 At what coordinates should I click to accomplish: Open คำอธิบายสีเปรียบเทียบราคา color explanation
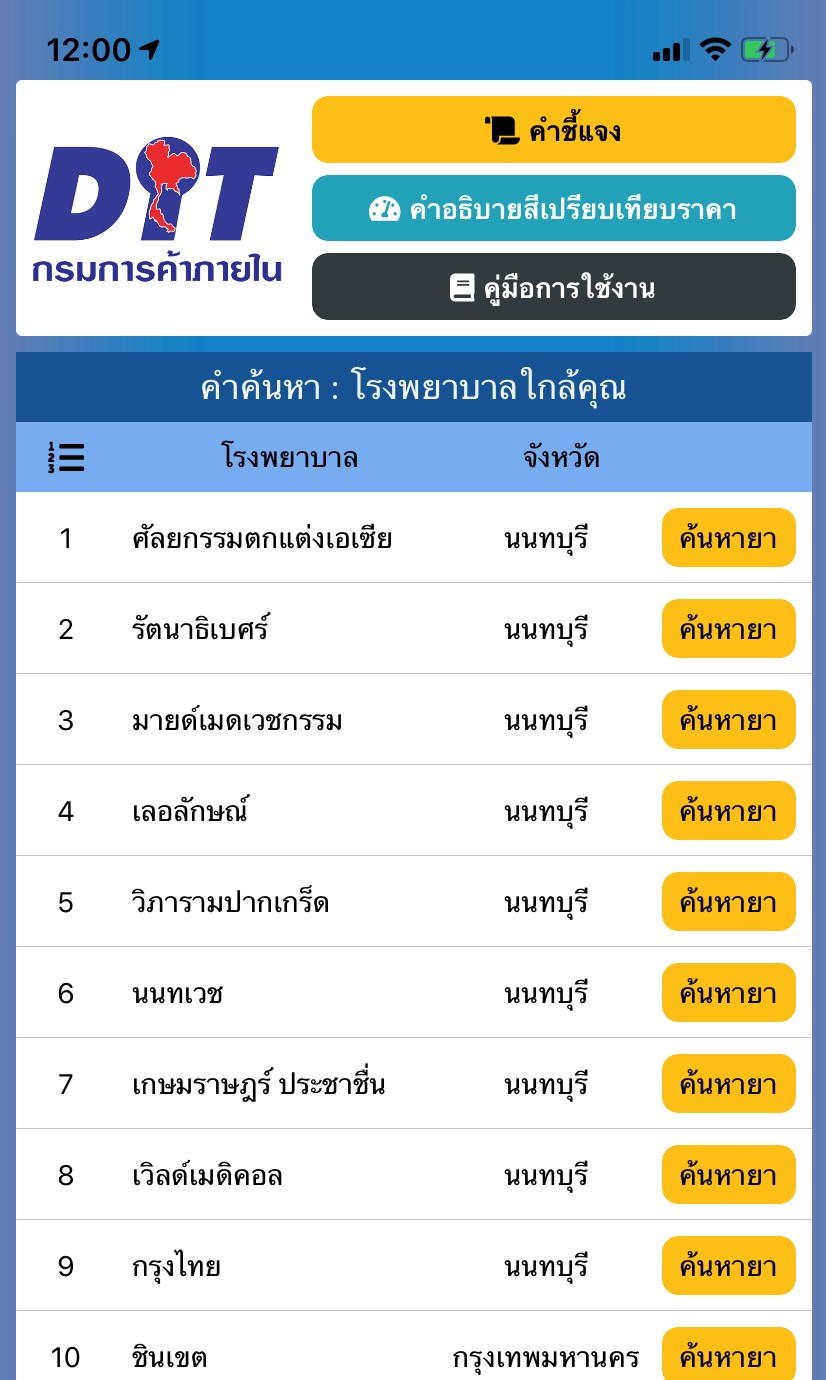[554, 208]
